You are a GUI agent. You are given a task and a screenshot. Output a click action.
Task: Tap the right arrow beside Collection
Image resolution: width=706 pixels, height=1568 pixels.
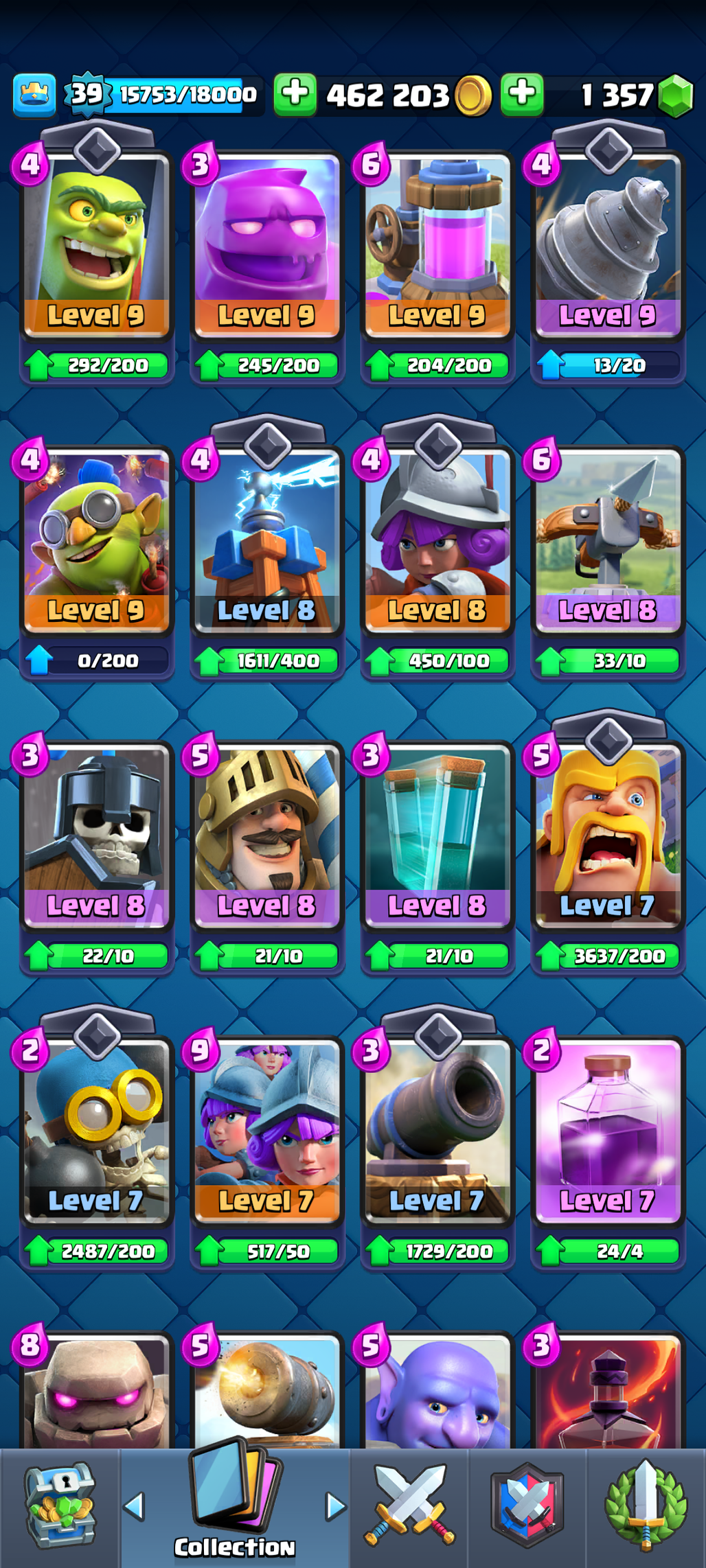335,1506
